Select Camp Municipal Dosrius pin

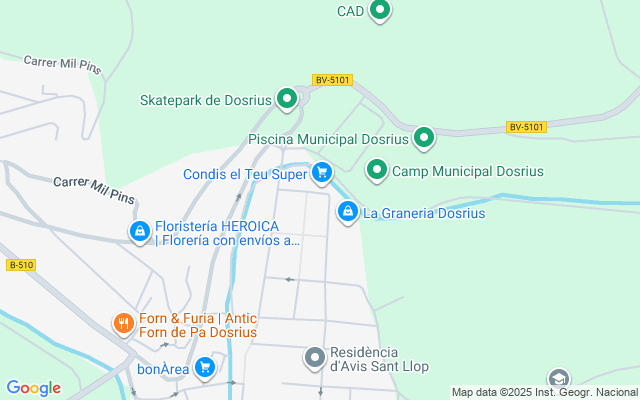[377, 171]
